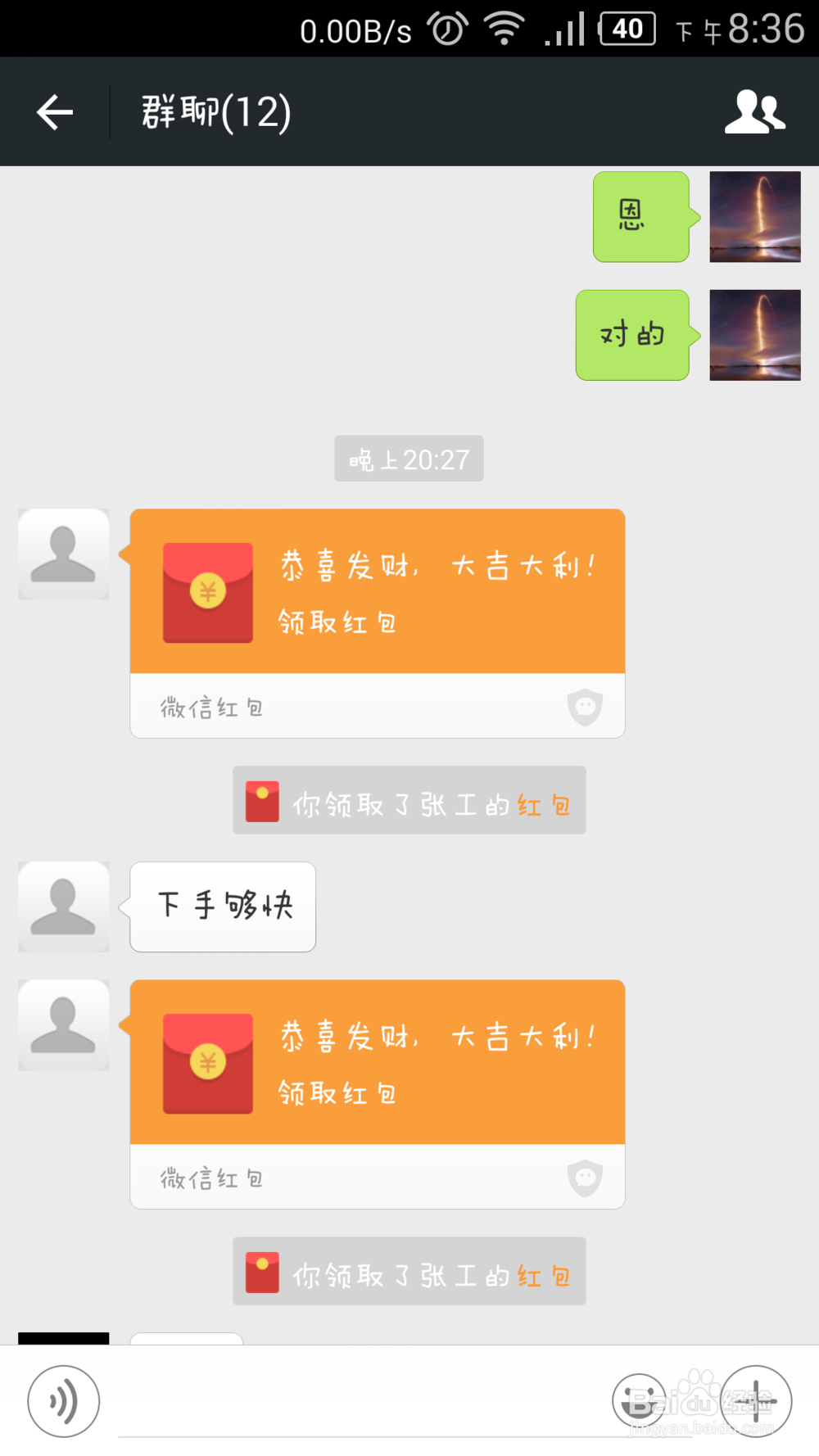This screenshot has height=1456, width=819.
Task: Tap the rocket photo beside 对的 bubble
Action: tap(753, 335)
